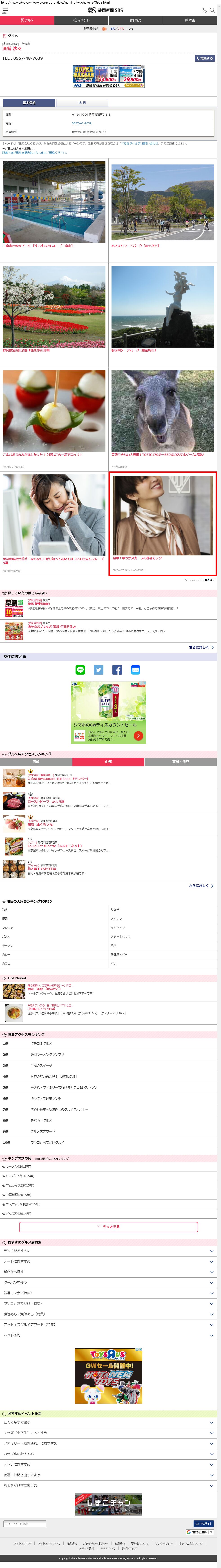This screenshot has width=221, height=1568.
Task: Switch to the 地図 tab
Action: coord(82,103)
